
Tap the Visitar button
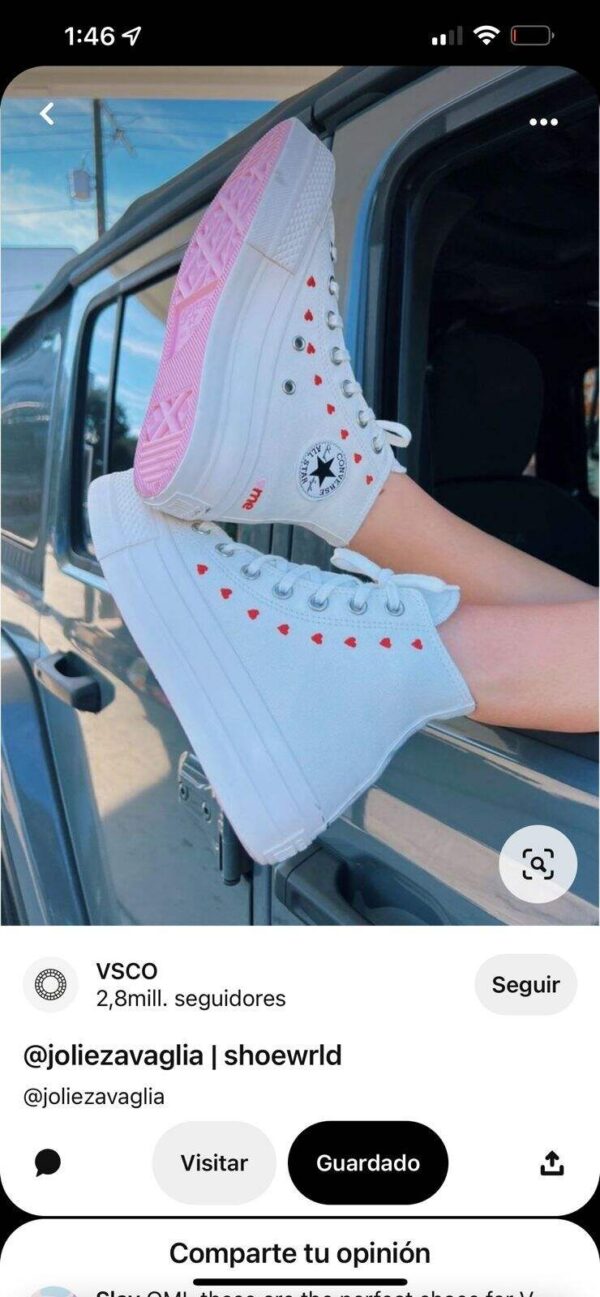(214, 1163)
